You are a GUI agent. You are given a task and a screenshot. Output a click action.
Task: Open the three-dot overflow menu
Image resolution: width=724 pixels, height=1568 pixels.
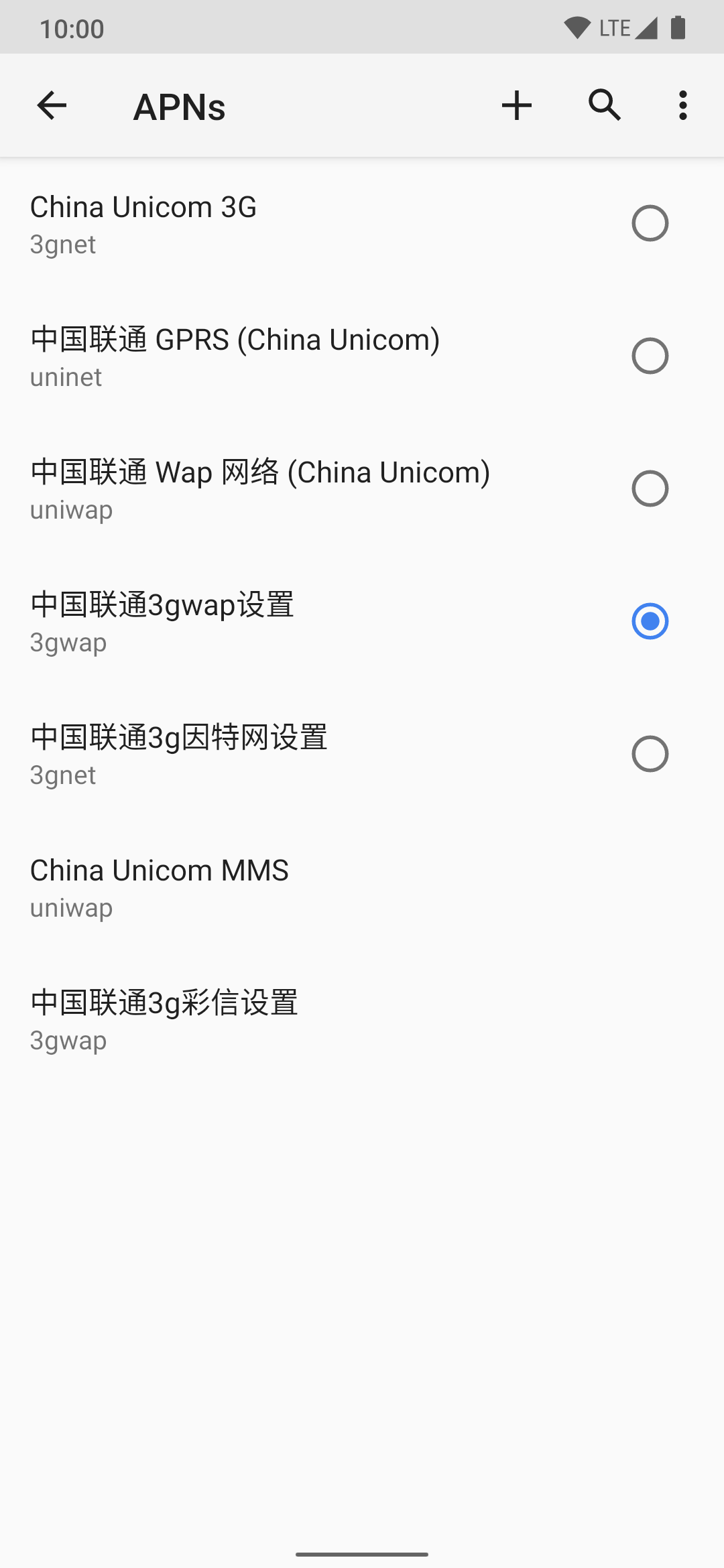point(682,105)
